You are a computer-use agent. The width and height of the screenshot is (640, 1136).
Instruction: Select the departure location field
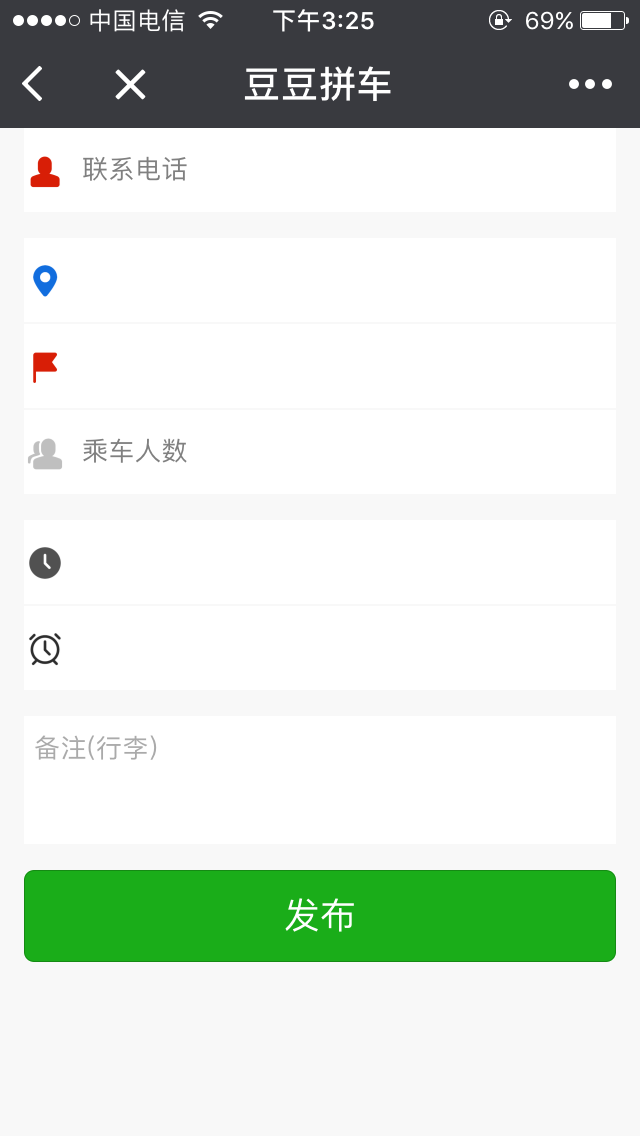pos(320,280)
